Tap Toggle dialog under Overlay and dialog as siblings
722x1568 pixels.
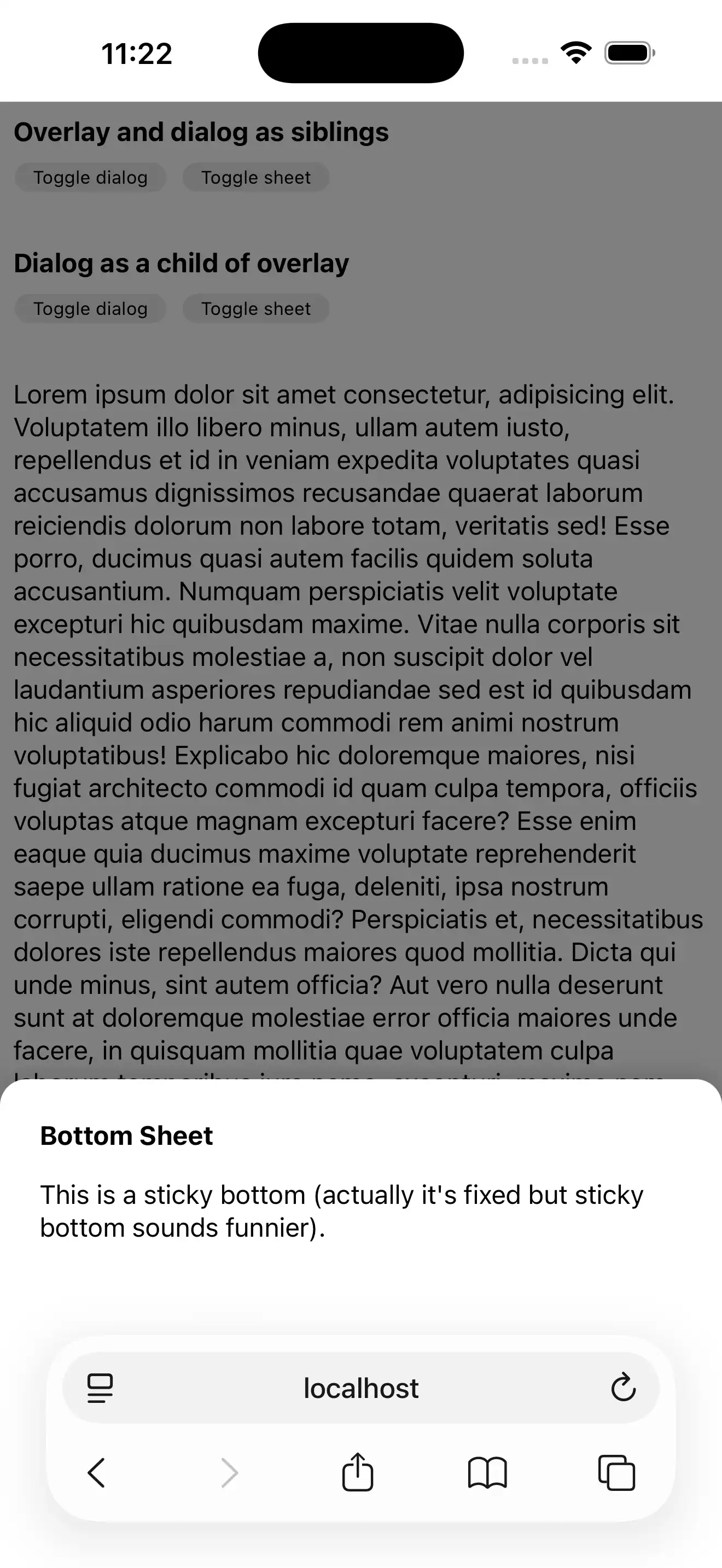click(x=90, y=177)
